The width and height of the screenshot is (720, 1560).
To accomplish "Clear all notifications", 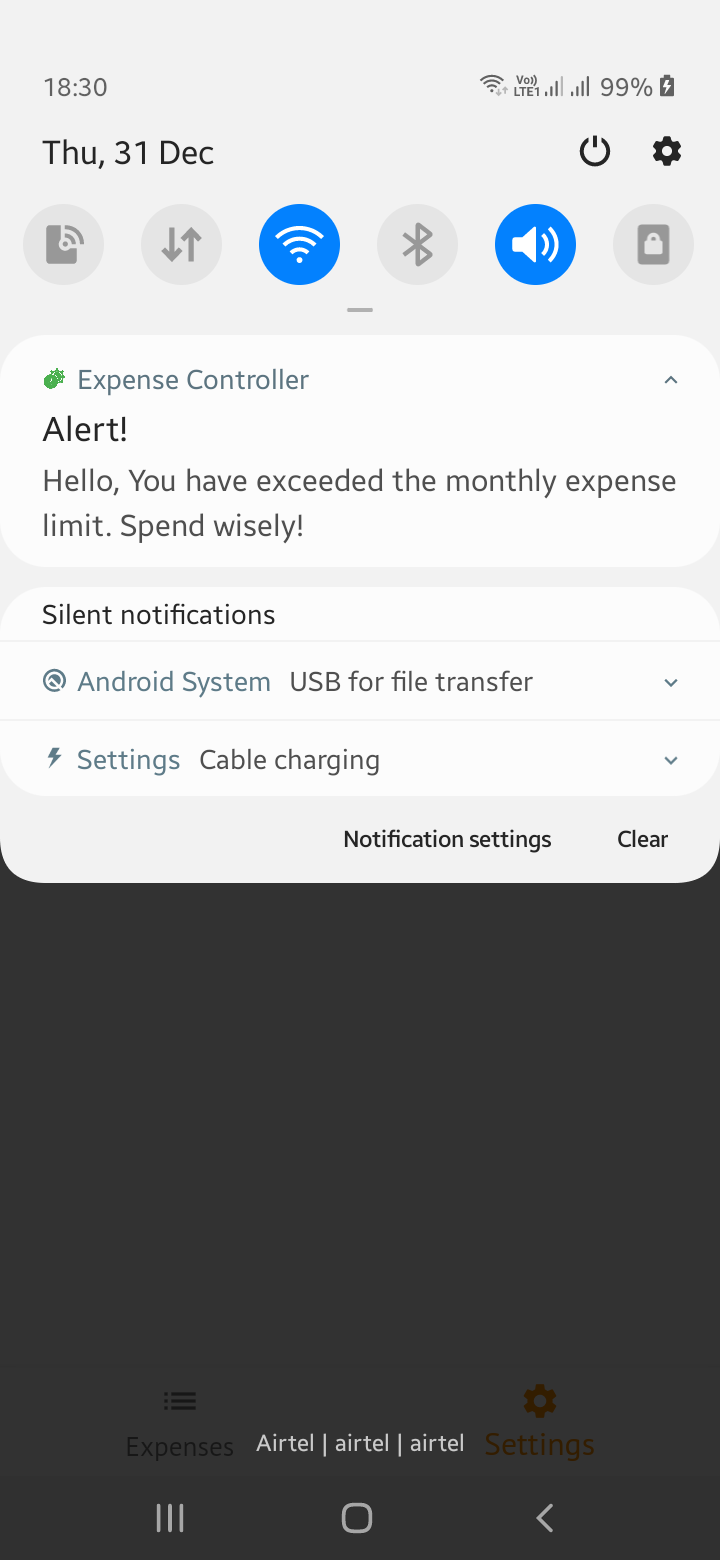I will (642, 839).
